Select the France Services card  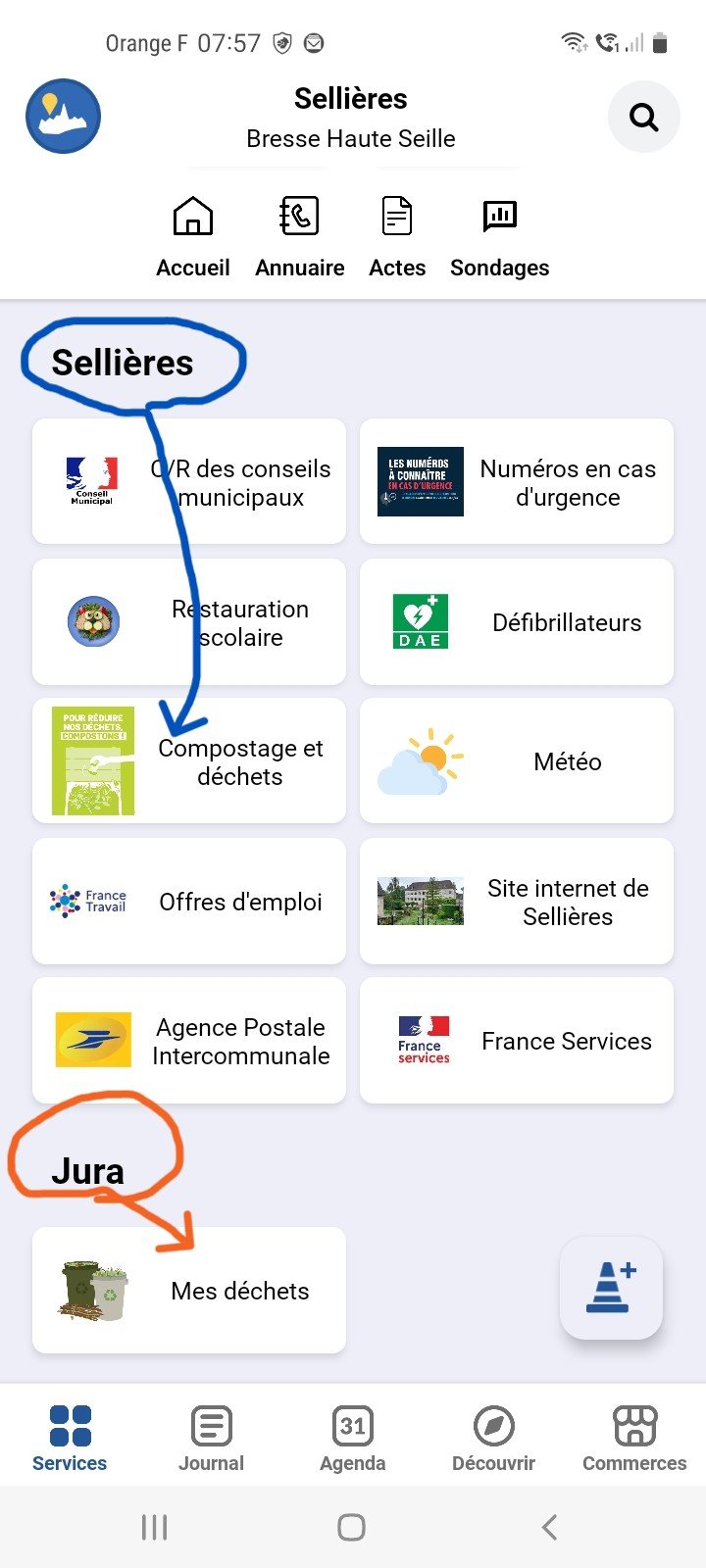click(x=517, y=1041)
